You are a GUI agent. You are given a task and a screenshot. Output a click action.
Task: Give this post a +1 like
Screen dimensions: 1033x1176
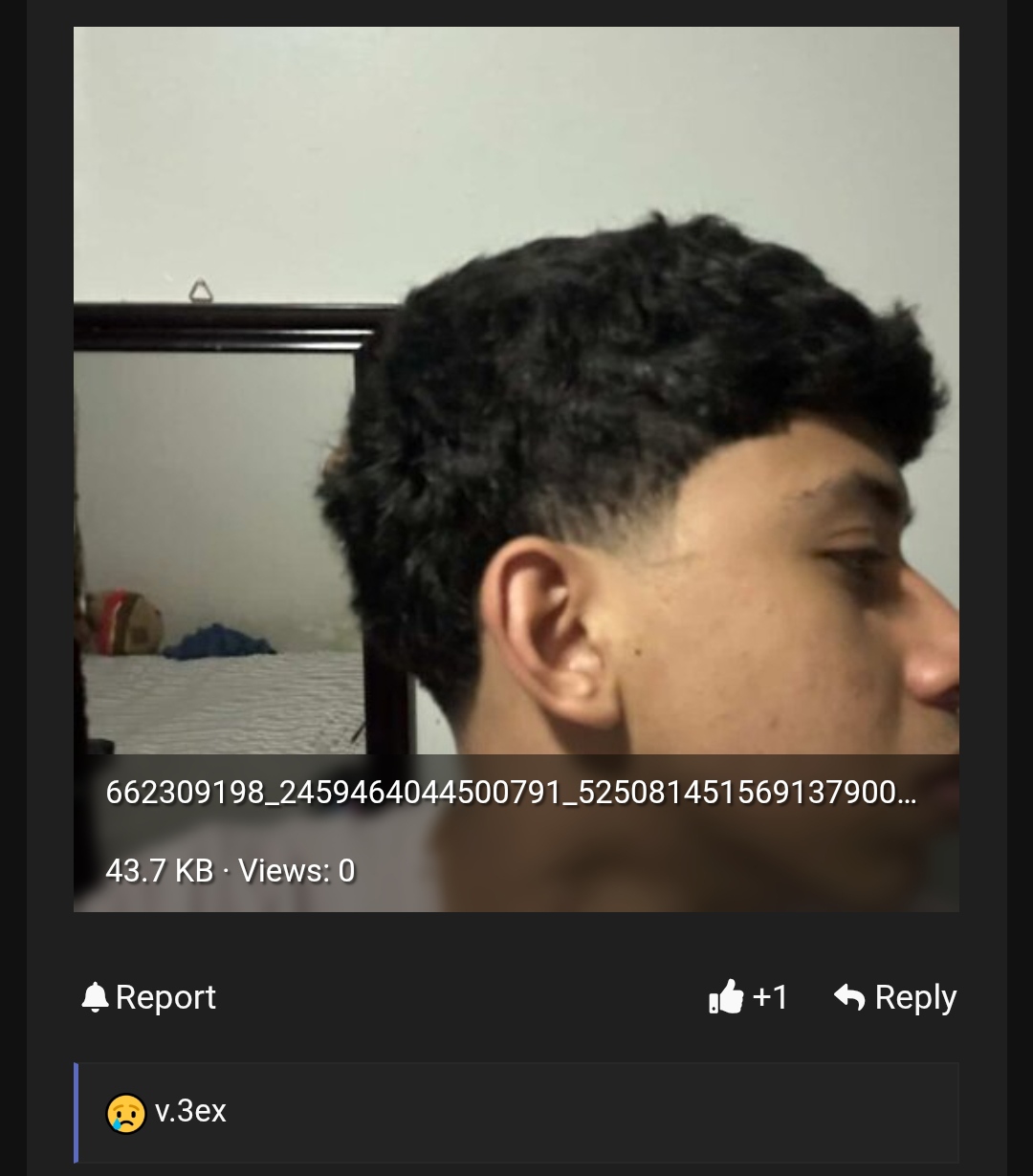[x=748, y=997]
